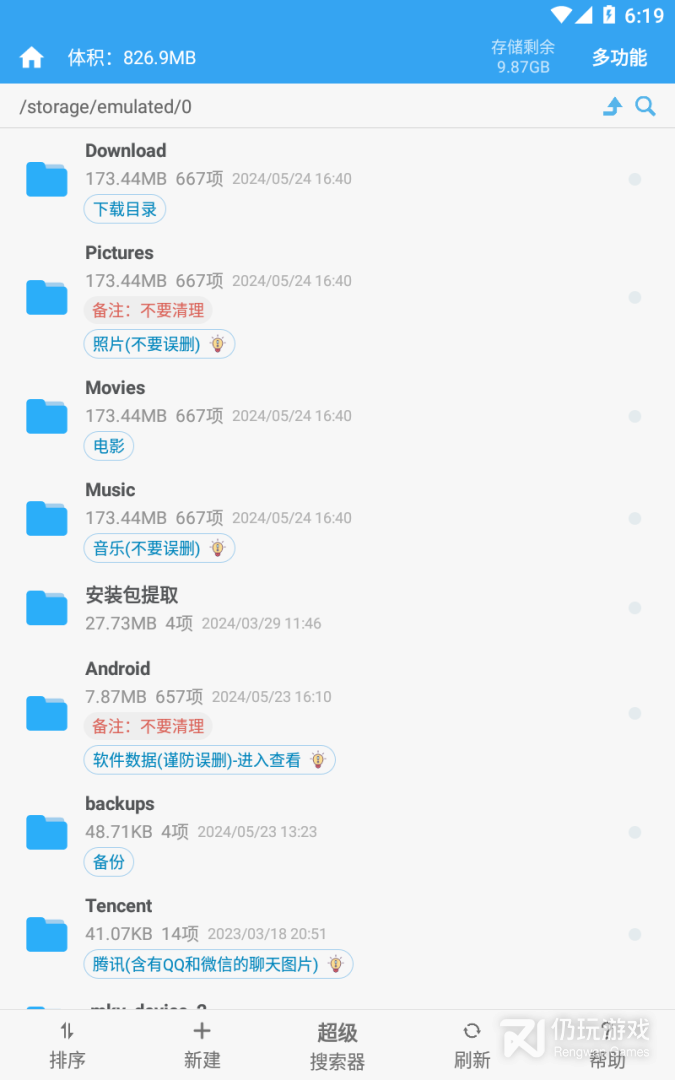Select the Download folder's round checkbox
Image resolution: width=675 pixels, height=1080 pixels.
[634, 180]
